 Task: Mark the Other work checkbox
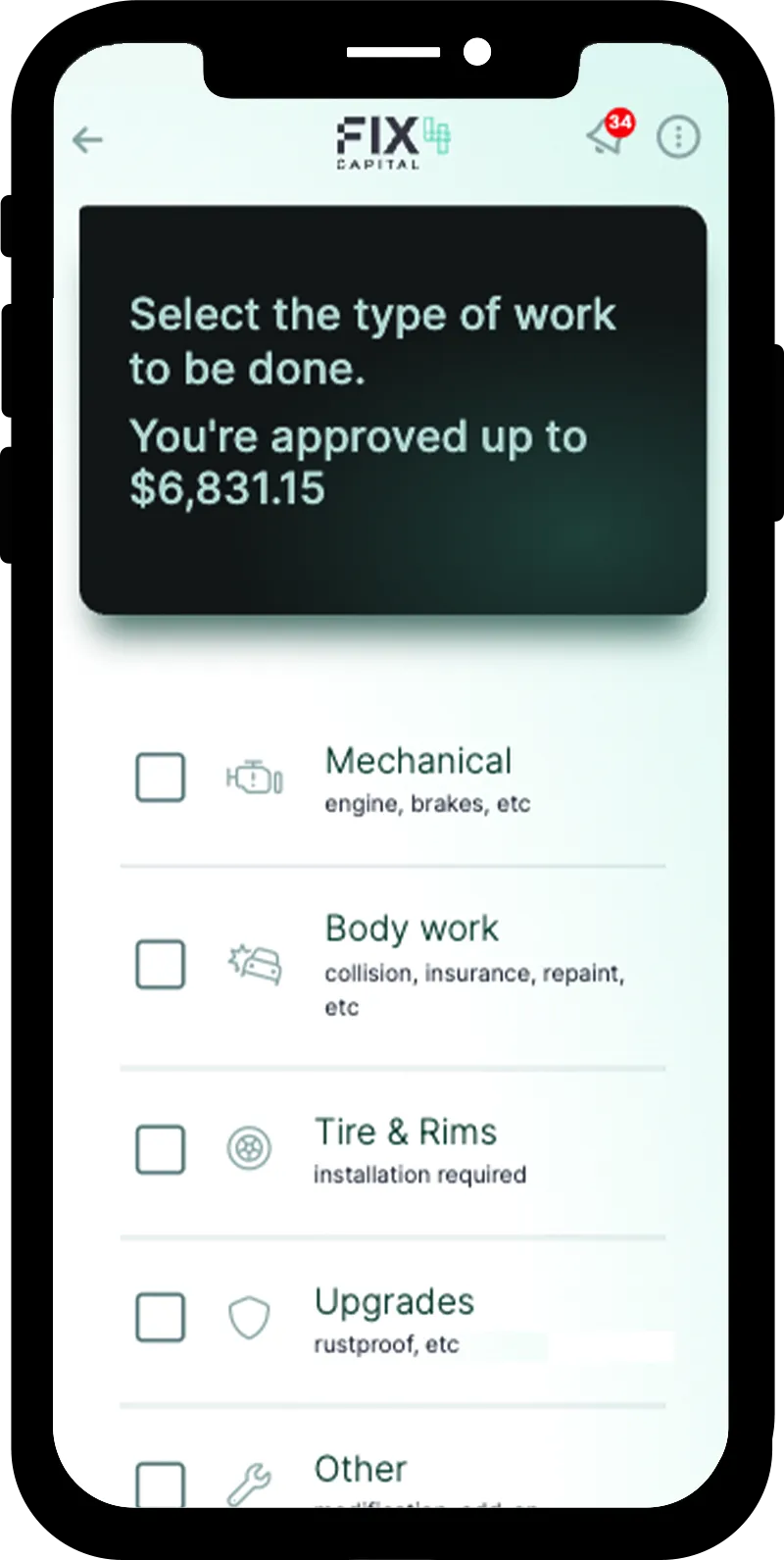pos(160,1483)
